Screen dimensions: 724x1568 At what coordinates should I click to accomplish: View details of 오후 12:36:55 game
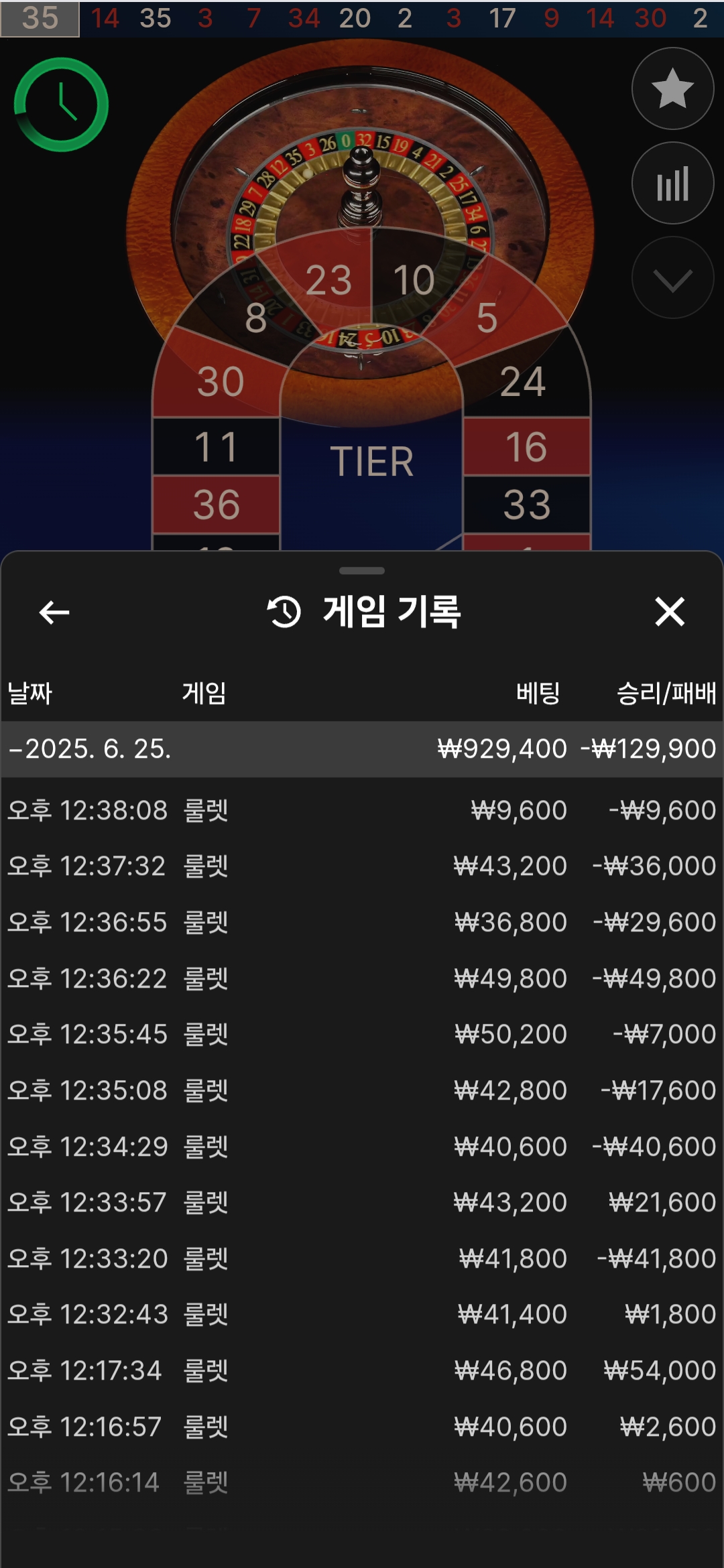(362, 922)
